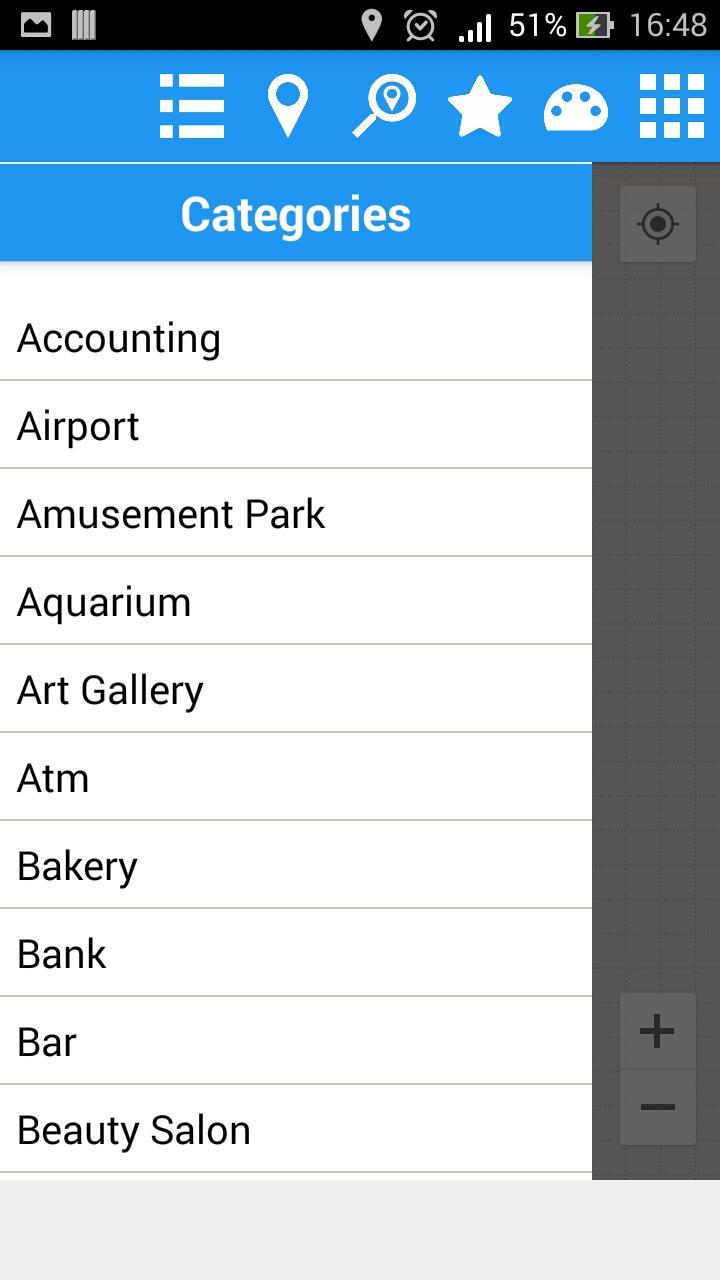Viewport: 720px width, 1280px height.
Task: Open the grid menu icon
Action: 671,106
